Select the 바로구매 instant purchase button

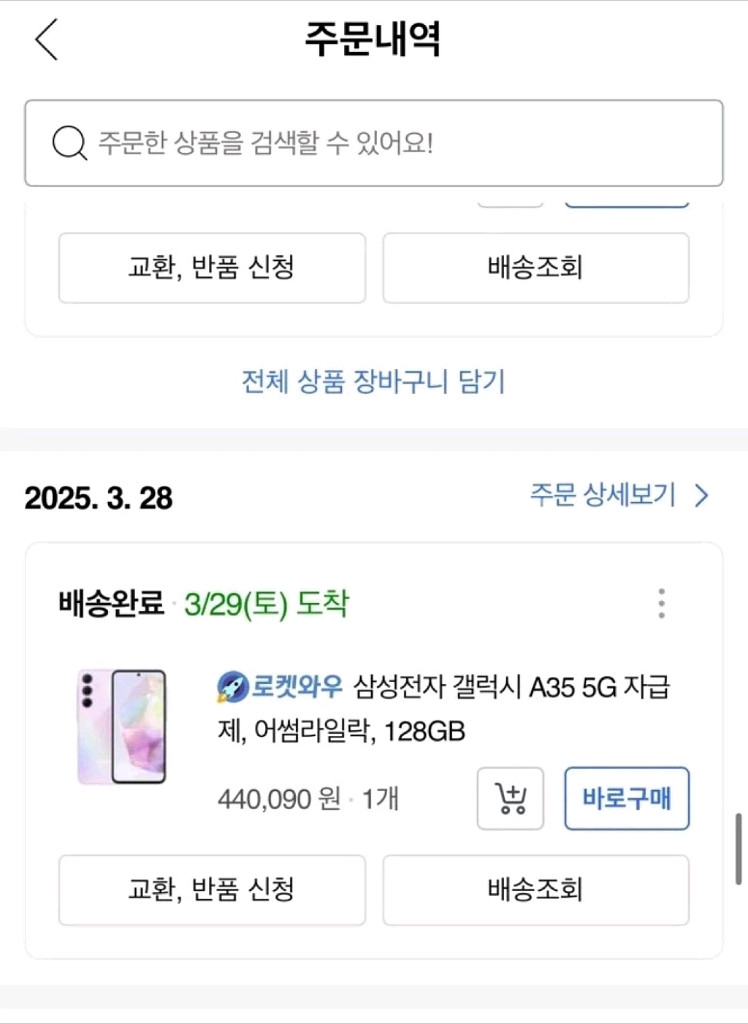click(627, 798)
